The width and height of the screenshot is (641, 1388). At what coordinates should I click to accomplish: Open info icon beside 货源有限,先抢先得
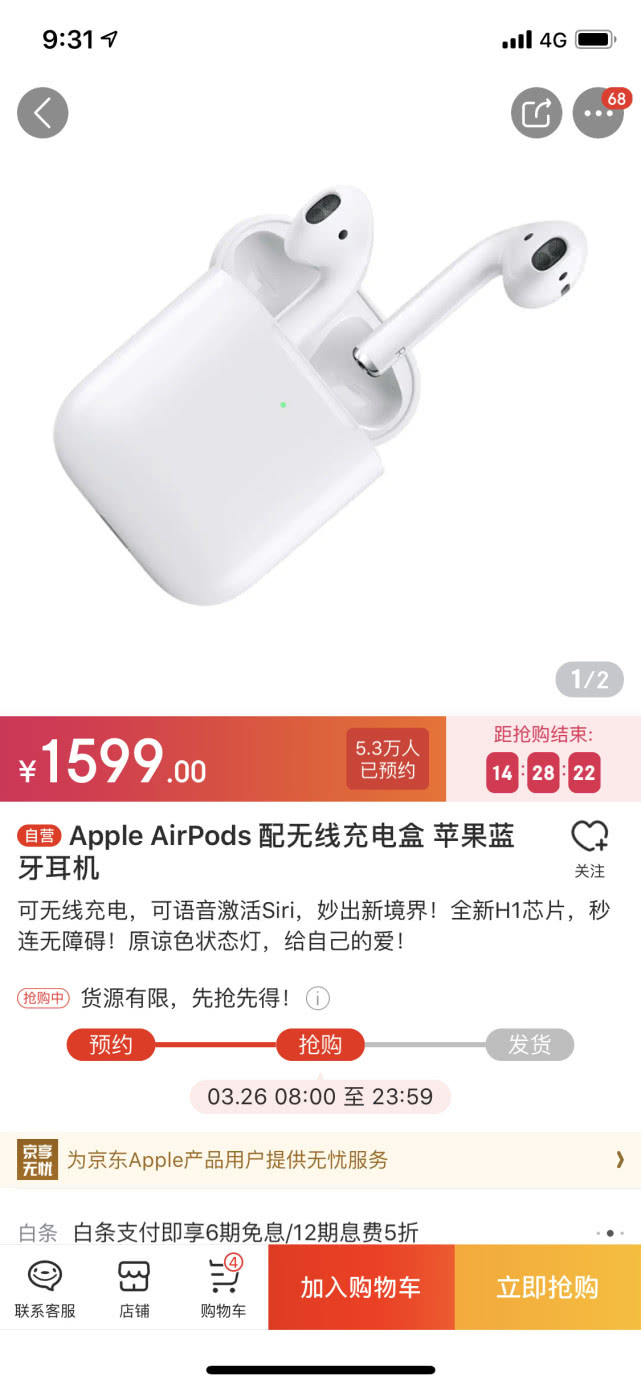pos(317,998)
